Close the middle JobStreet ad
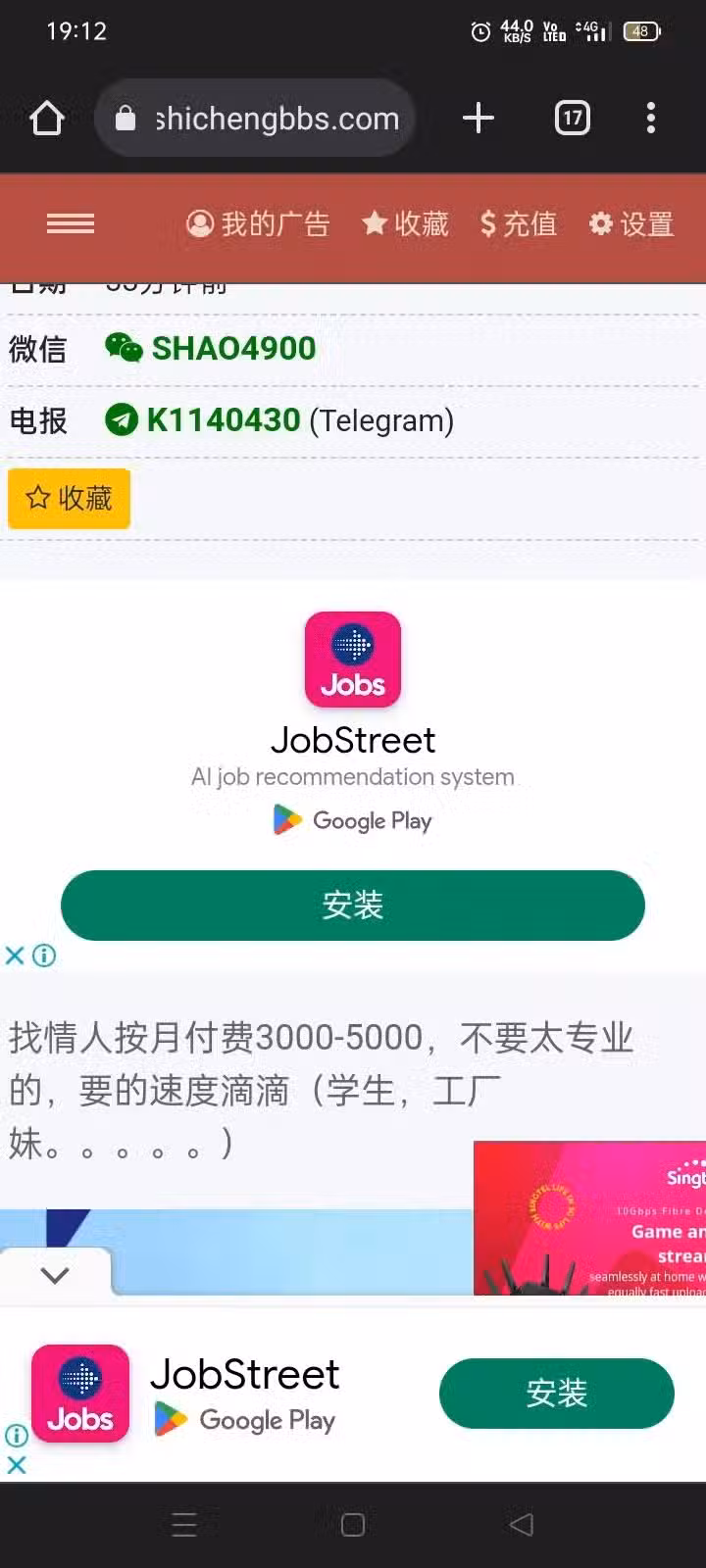 pos(15,955)
